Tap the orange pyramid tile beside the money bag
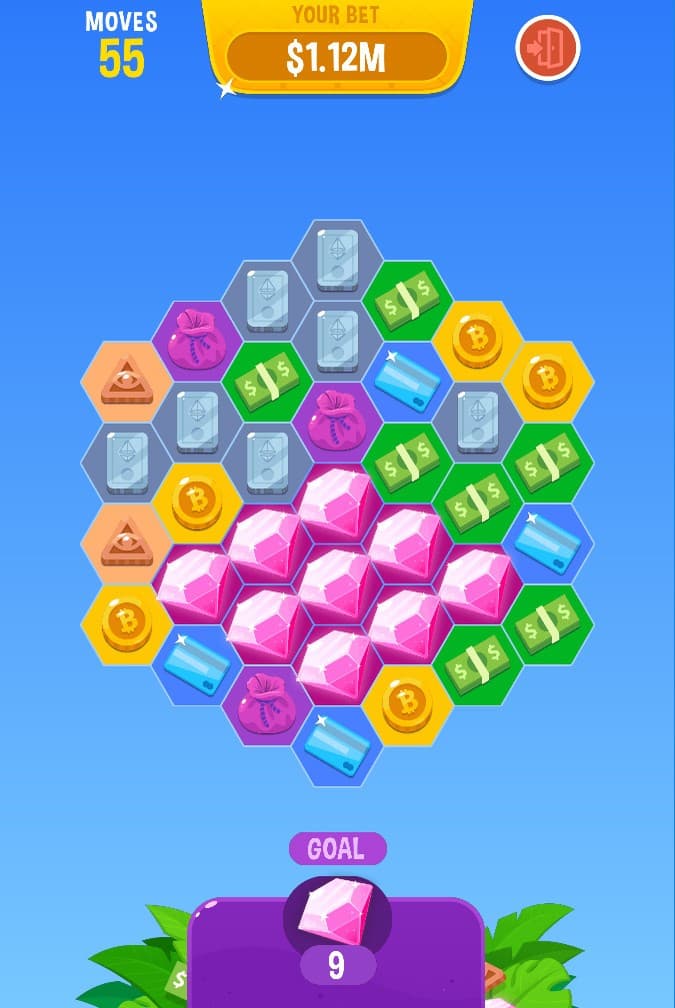Image resolution: width=675 pixels, height=1008 pixels. (127, 382)
